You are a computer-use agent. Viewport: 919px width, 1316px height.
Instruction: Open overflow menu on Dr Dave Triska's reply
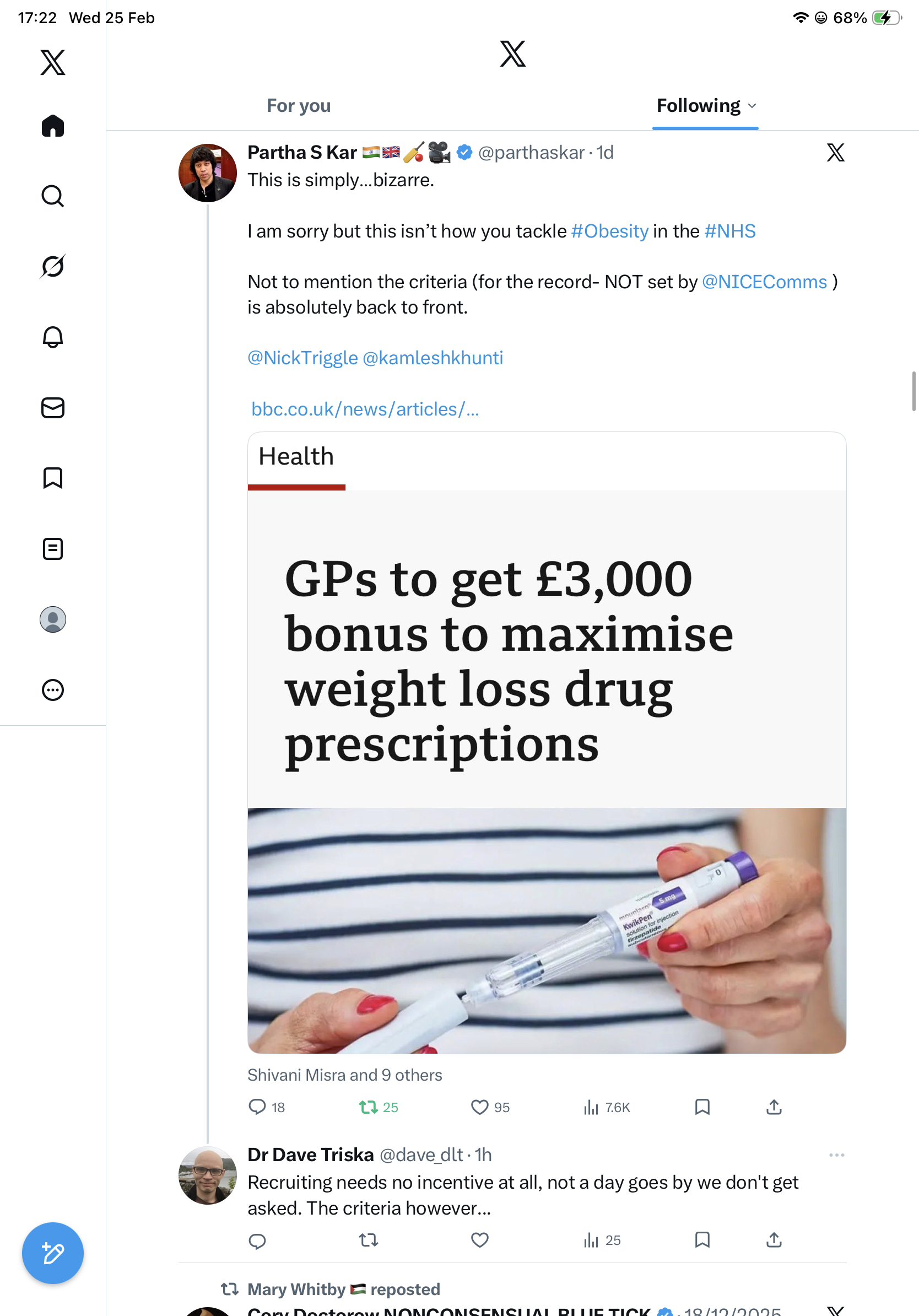[836, 1155]
